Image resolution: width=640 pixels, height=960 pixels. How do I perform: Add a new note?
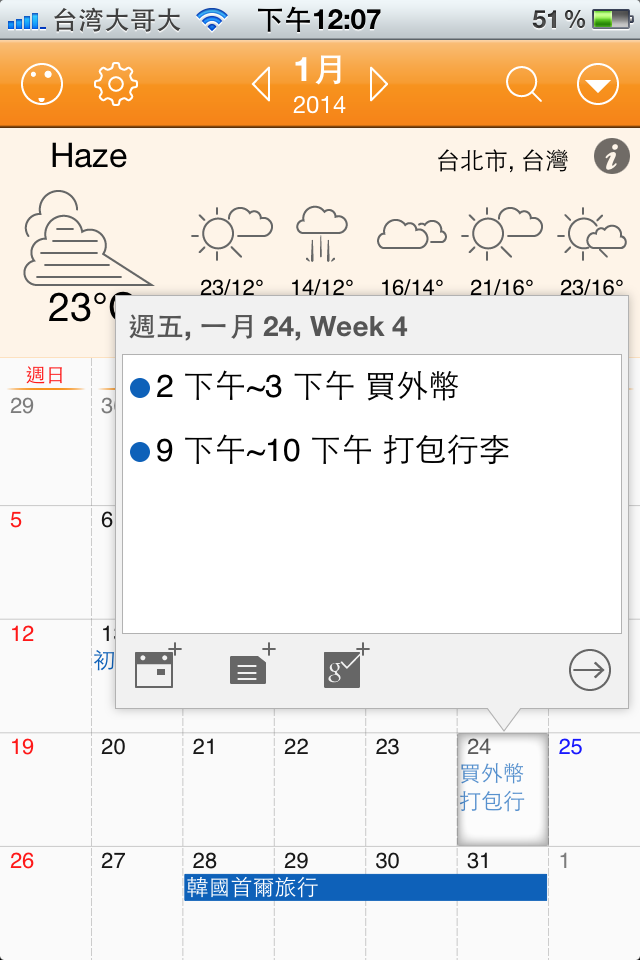250,668
